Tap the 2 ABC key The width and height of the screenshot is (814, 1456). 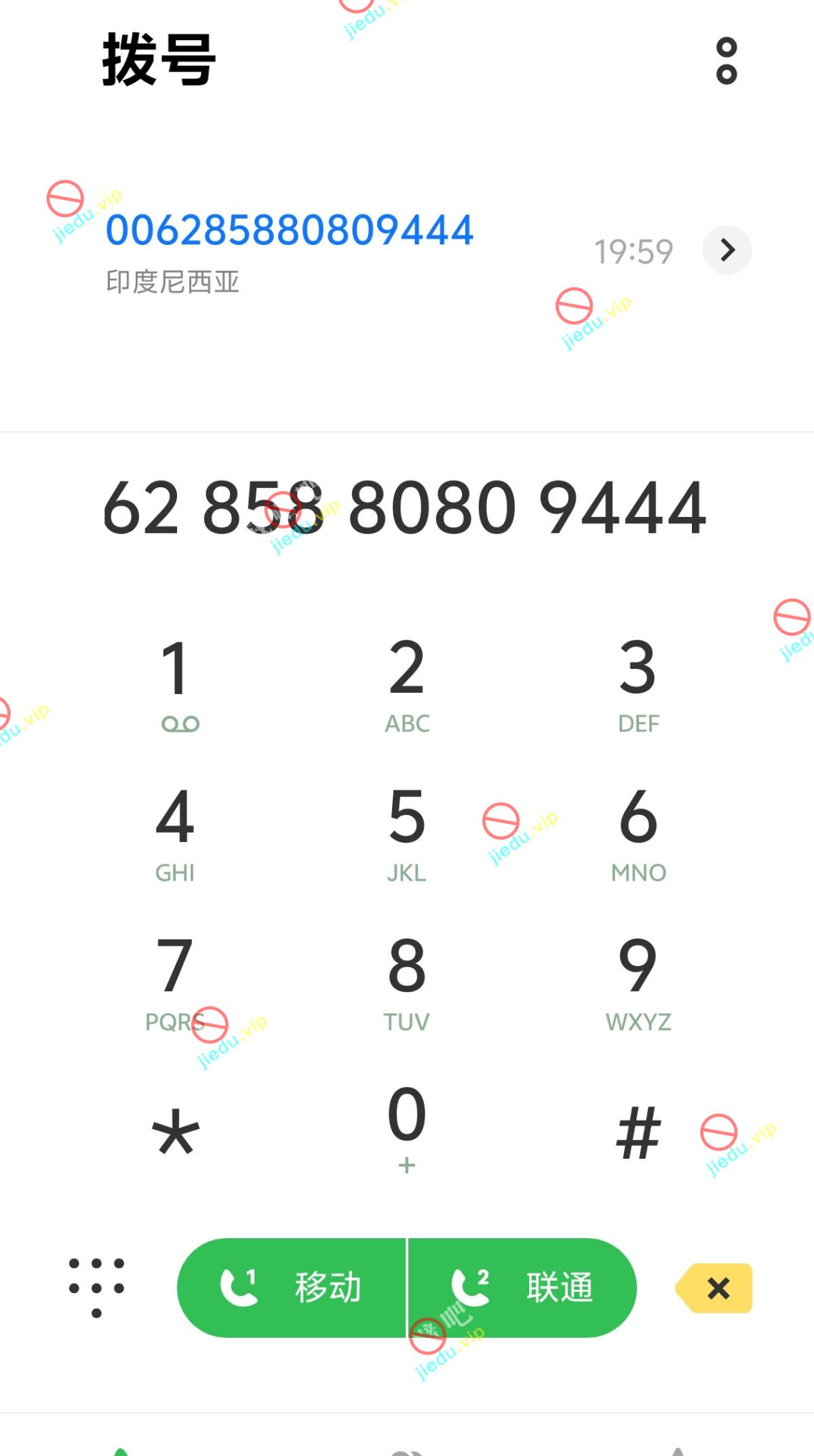(407, 683)
